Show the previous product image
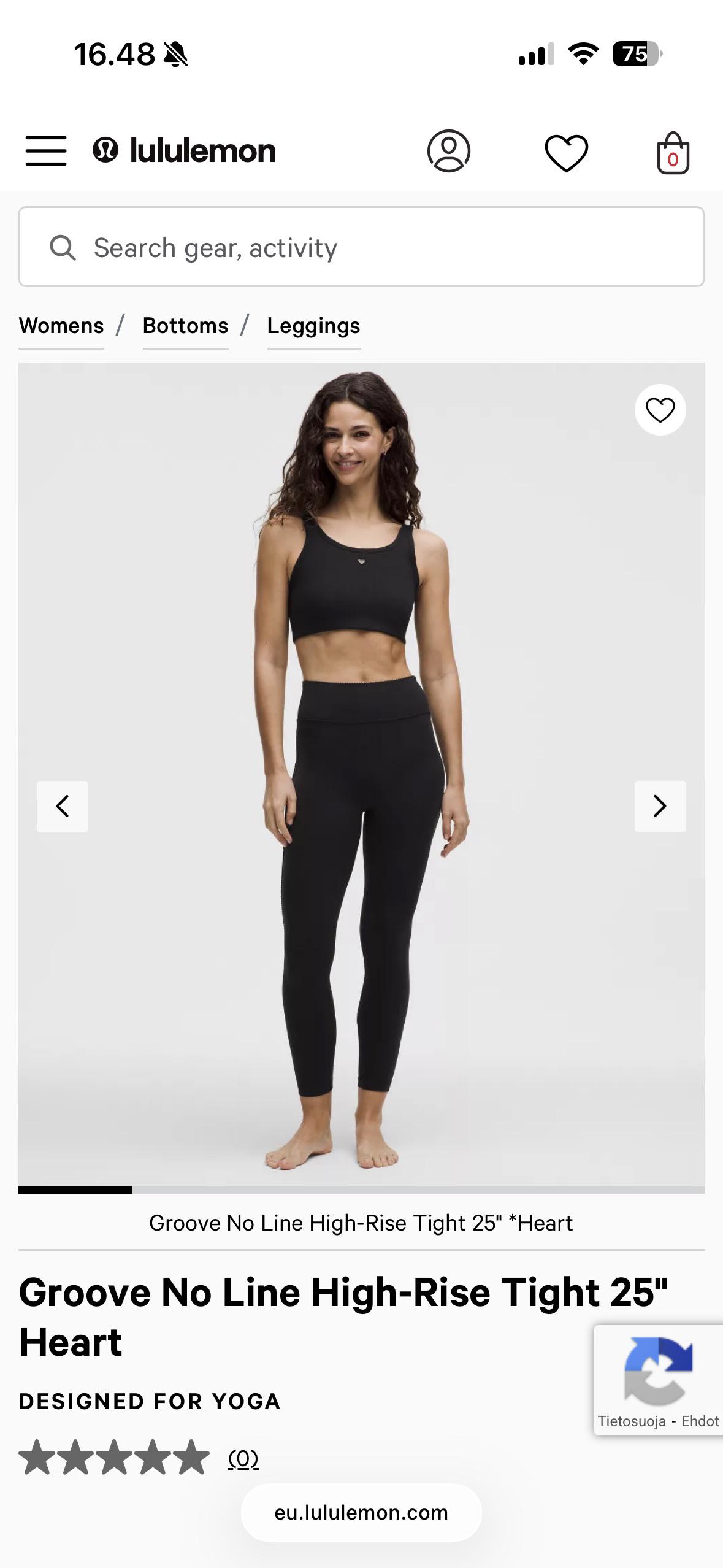This screenshot has width=723, height=1568. click(63, 806)
